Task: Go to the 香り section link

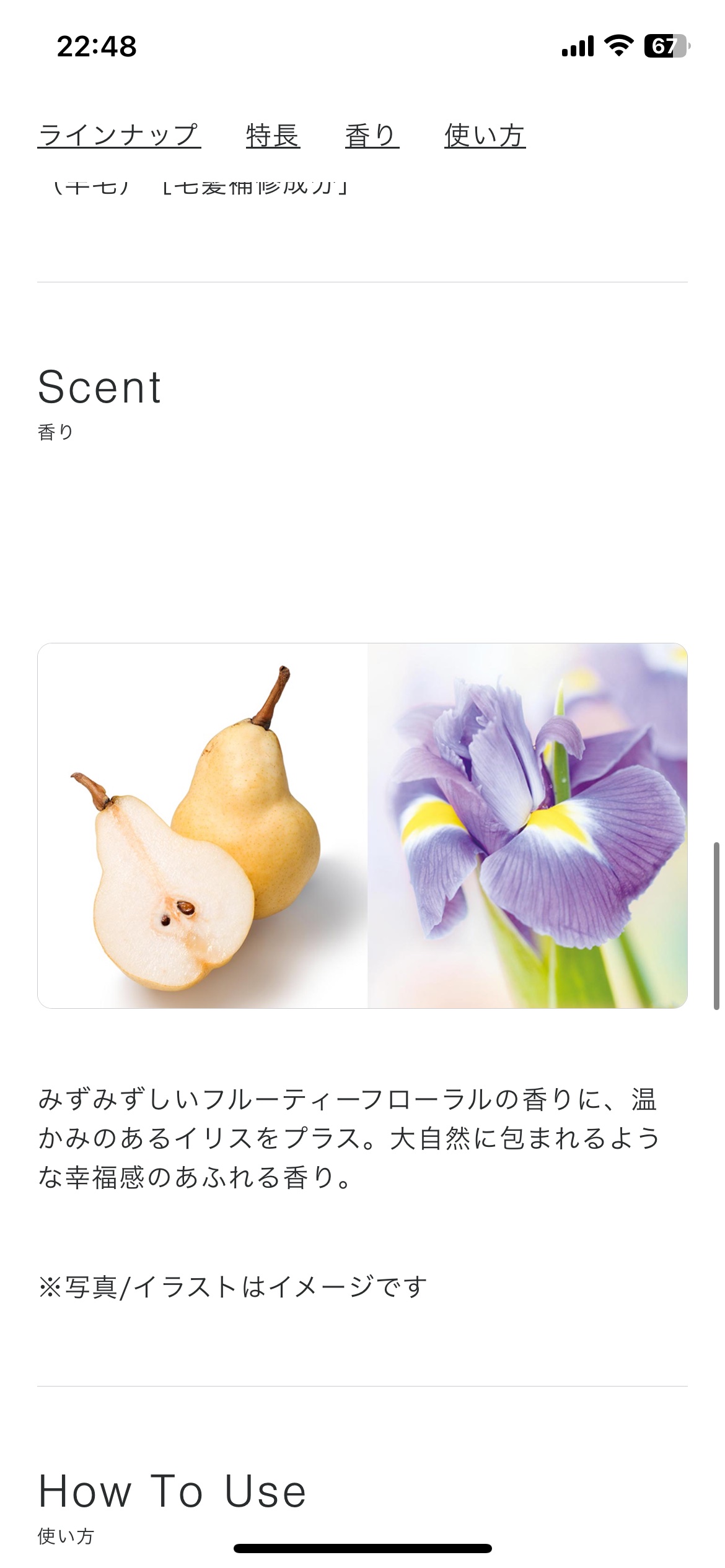Action: click(x=372, y=136)
